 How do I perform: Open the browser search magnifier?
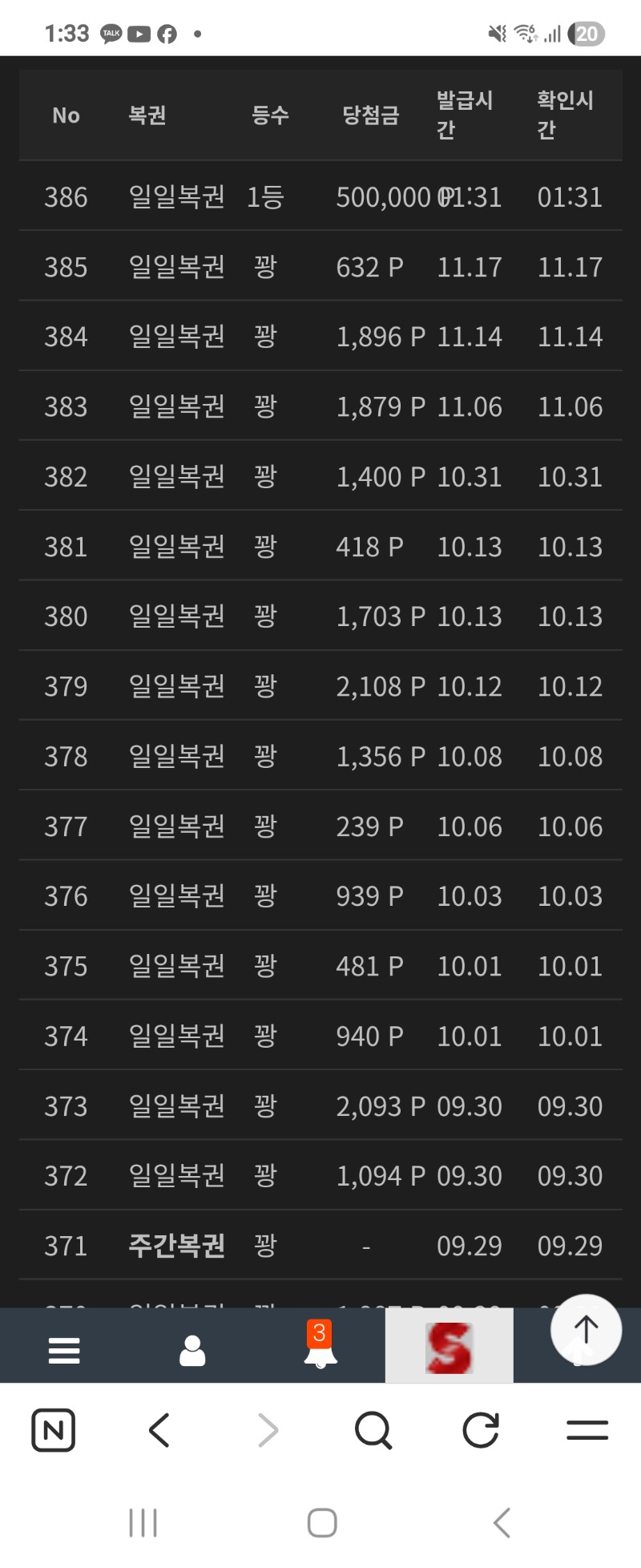[x=373, y=1430]
